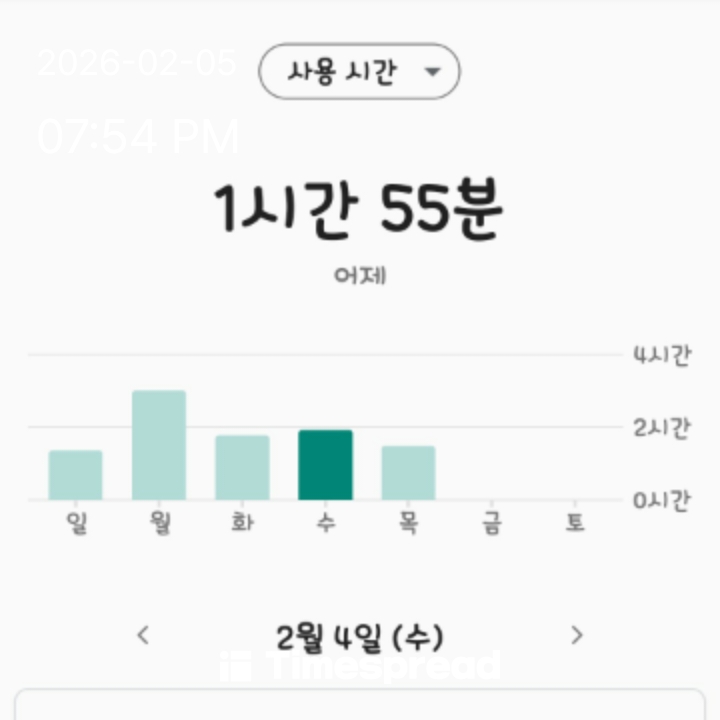This screenshot has height=720, width=720.
Task: Select the 일 (Sunday) bar
Action: tap(76, 475)
